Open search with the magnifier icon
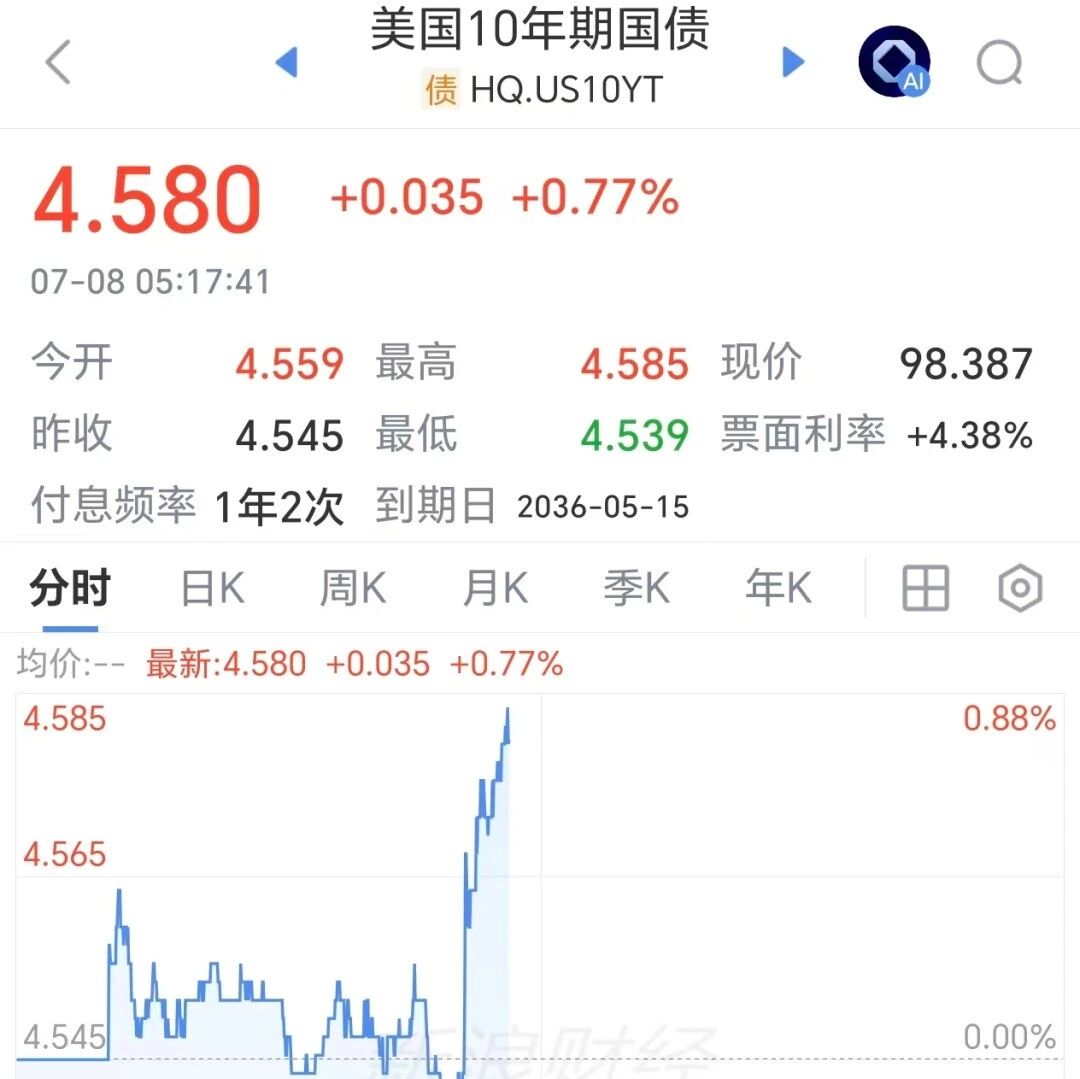 click(x=999, y=63)
